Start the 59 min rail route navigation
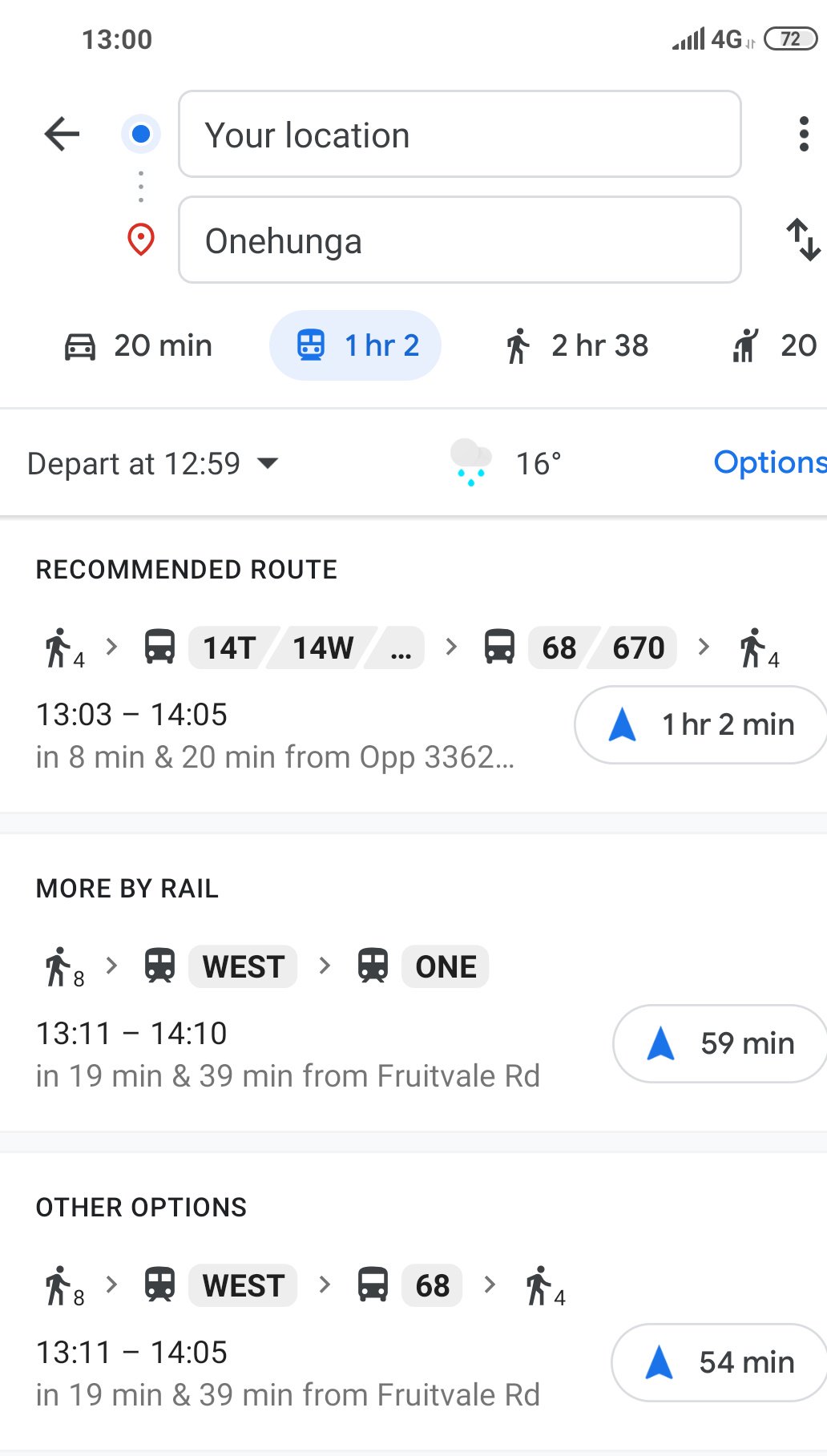This screenshot has height=1456, width=827. pos(720,1043)
